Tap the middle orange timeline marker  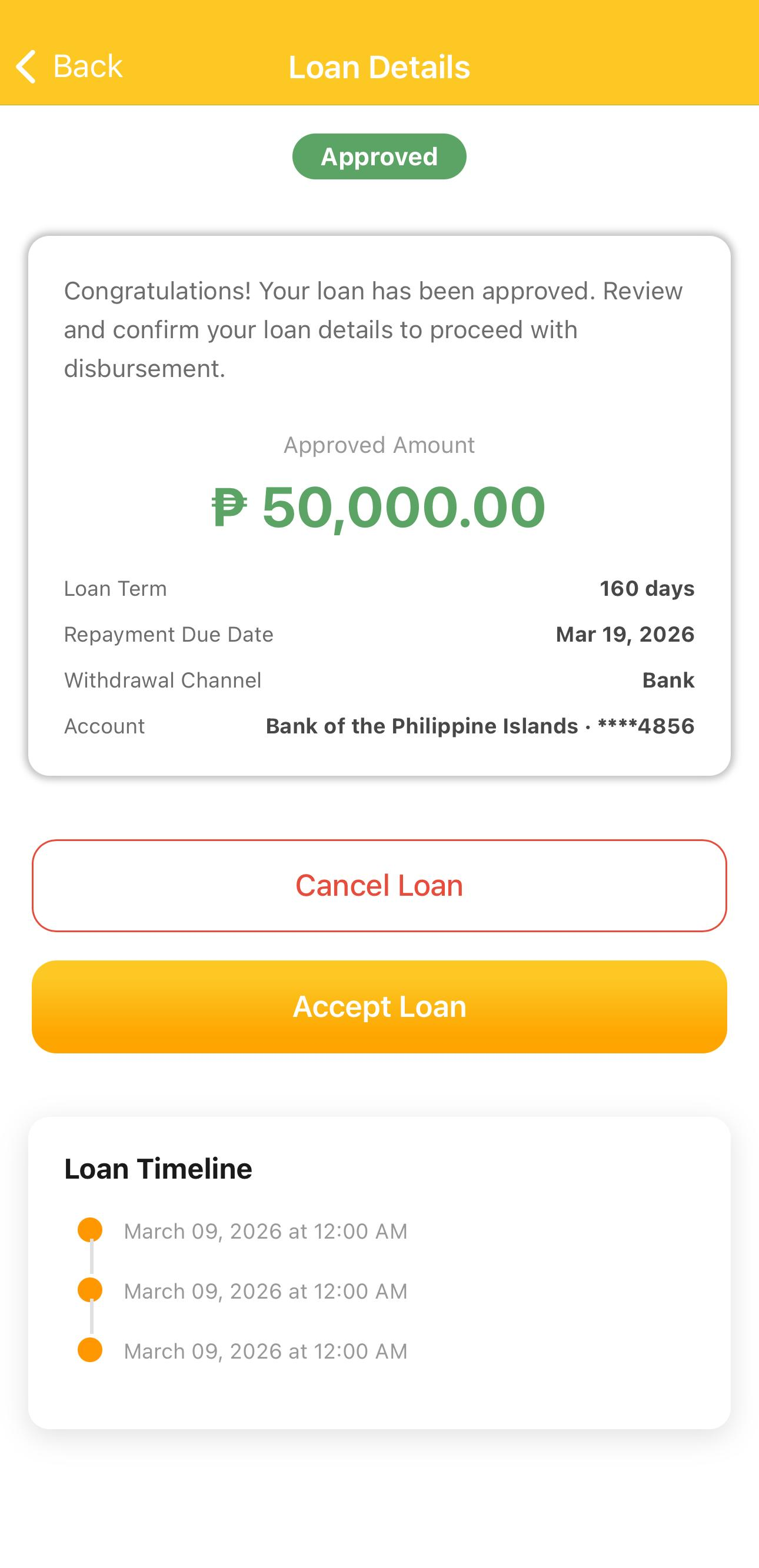pos(90,1290)
